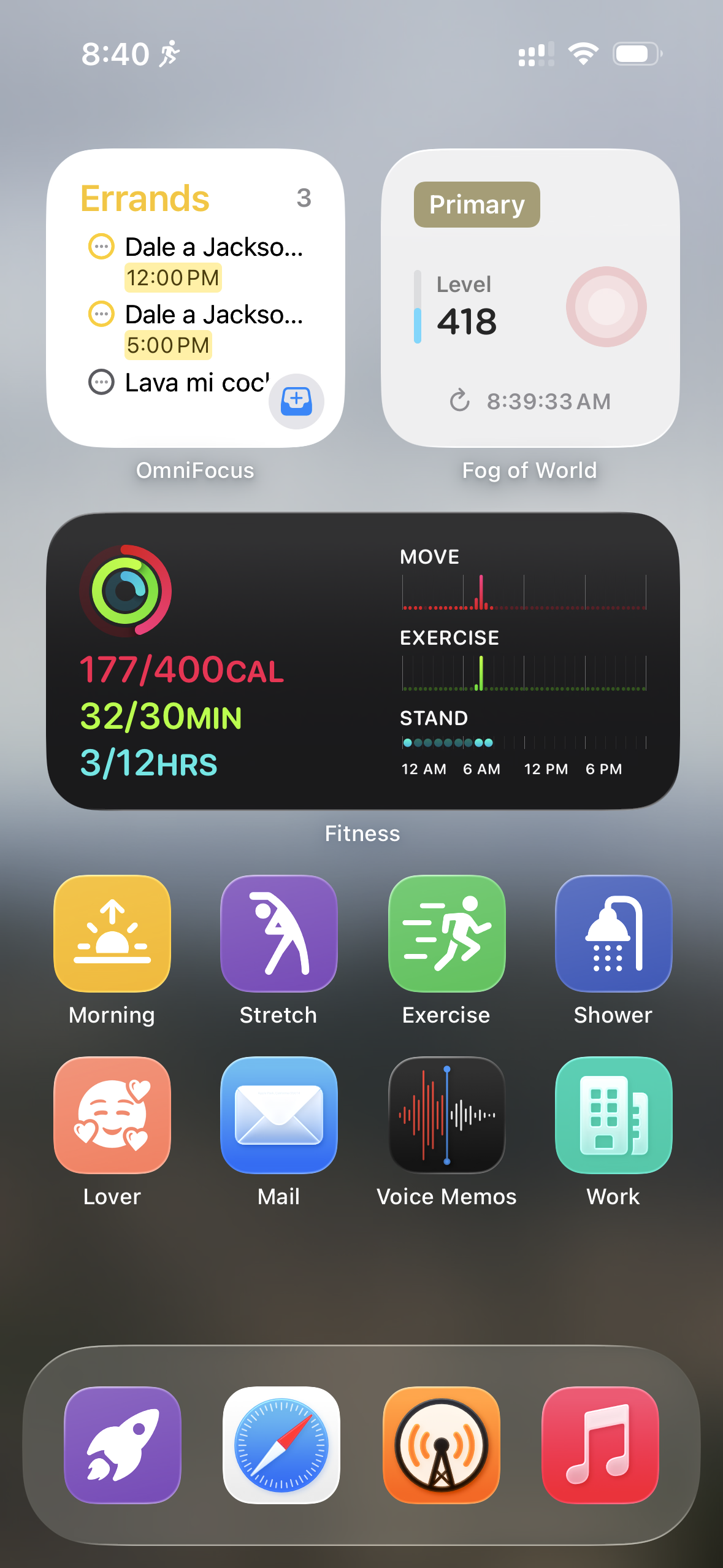This screenshot has width=723, height=1568.
Task: Open the Shower routine icon
Action: [613, 933]
